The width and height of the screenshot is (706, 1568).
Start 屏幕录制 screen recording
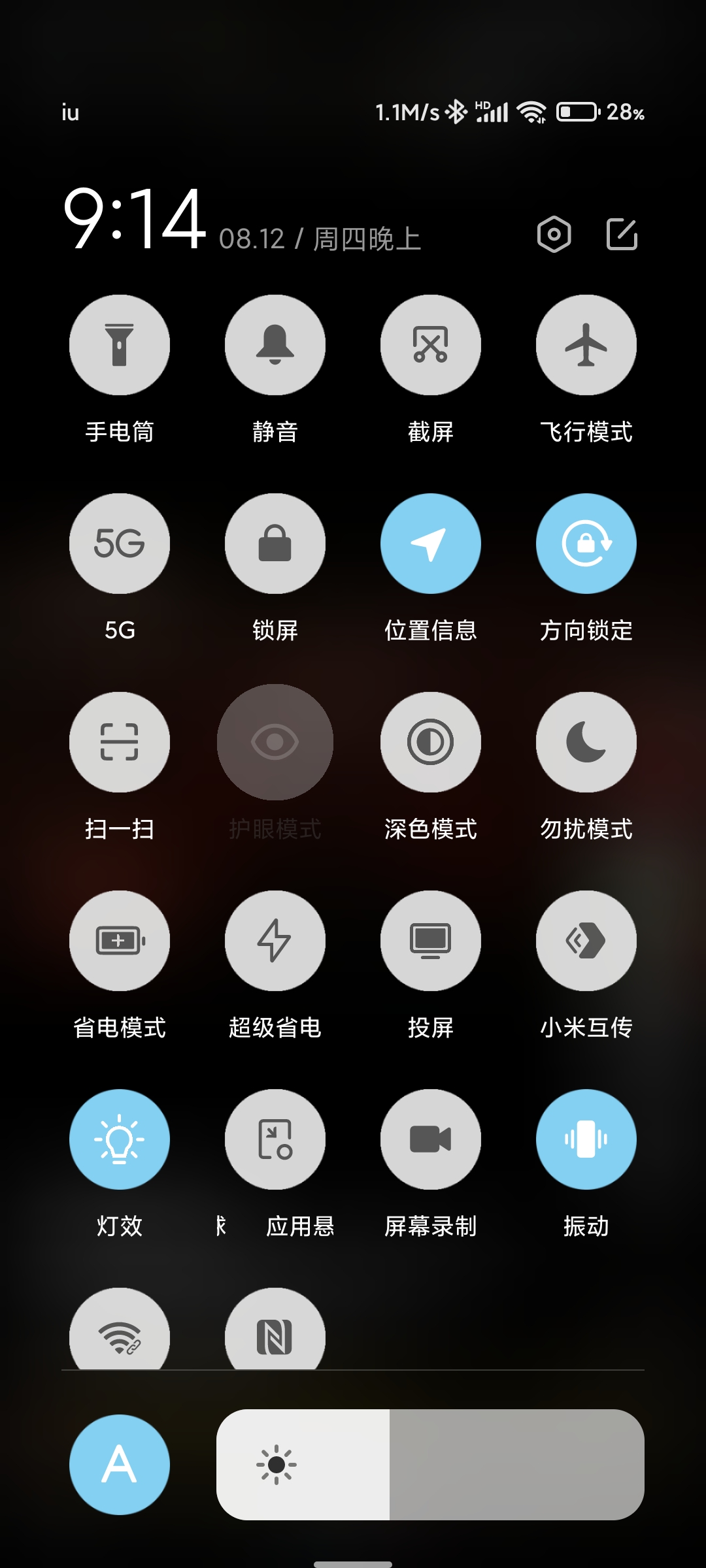point(431,1139)
